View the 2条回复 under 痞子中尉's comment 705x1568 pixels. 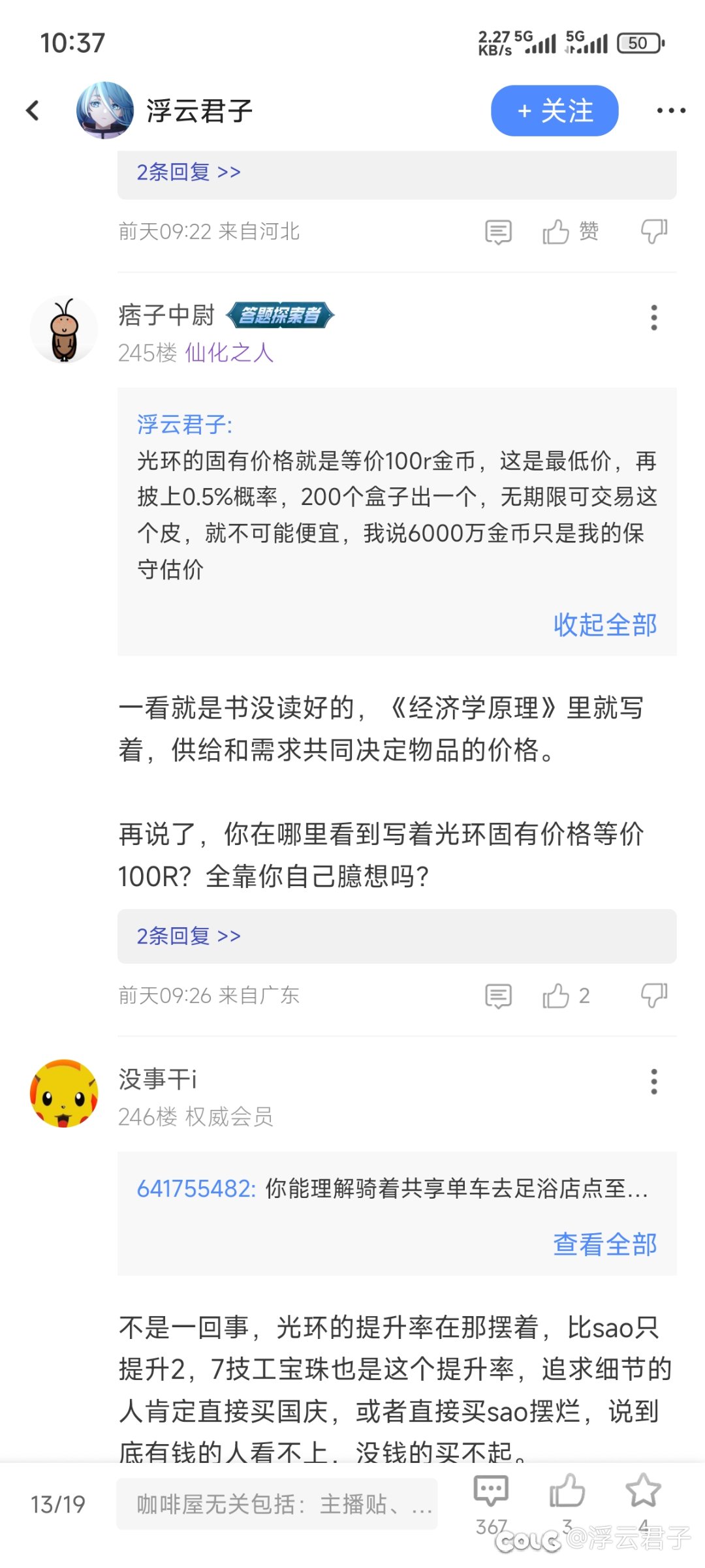(x=189, y=936)
